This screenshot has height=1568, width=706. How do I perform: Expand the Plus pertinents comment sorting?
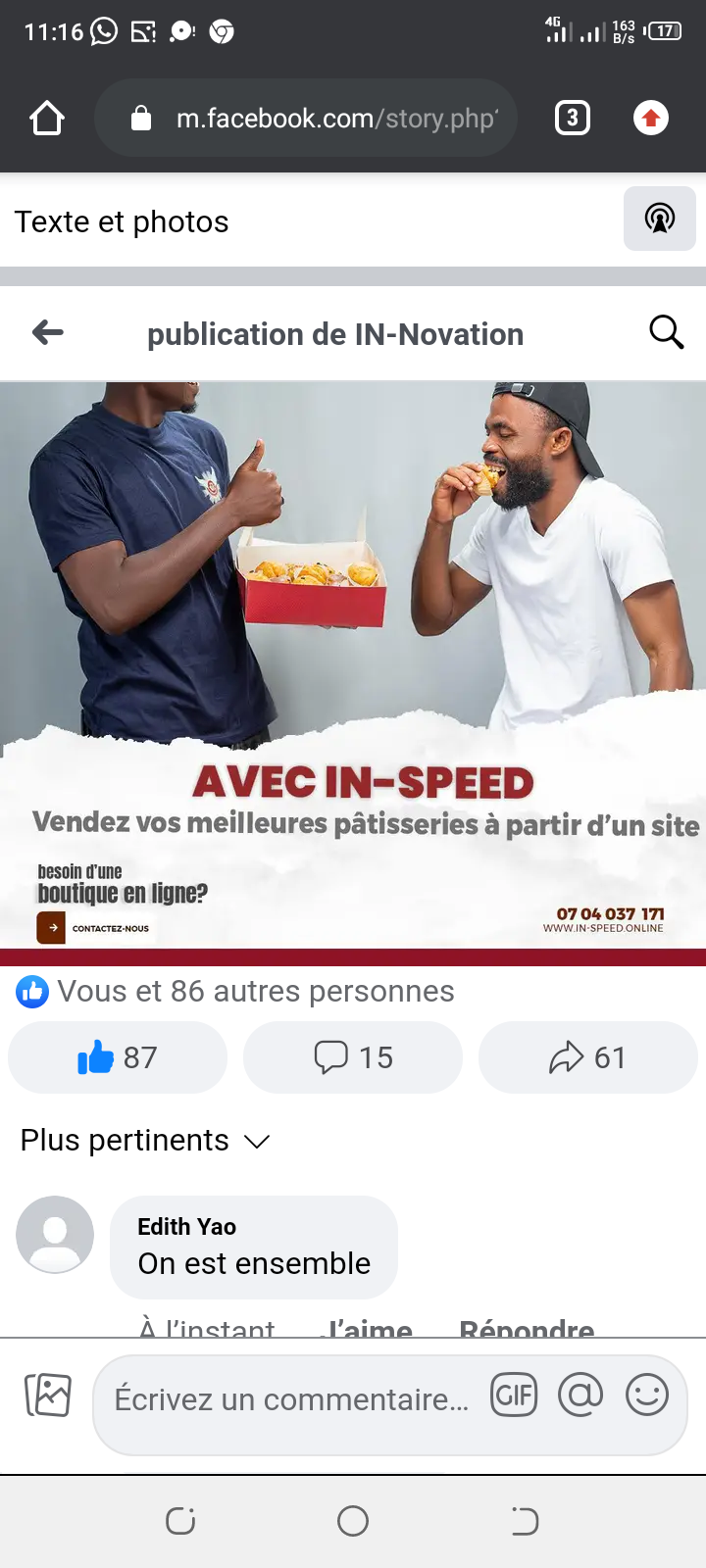coord(145,1141)
